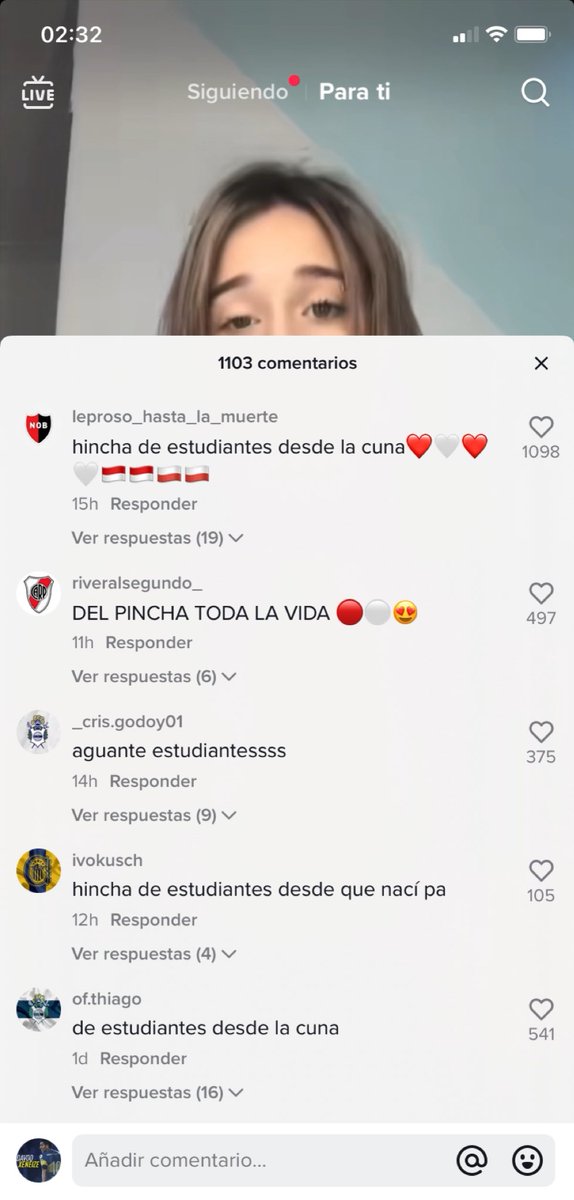Switch to the Siguiendo tab

coord(237,91)
